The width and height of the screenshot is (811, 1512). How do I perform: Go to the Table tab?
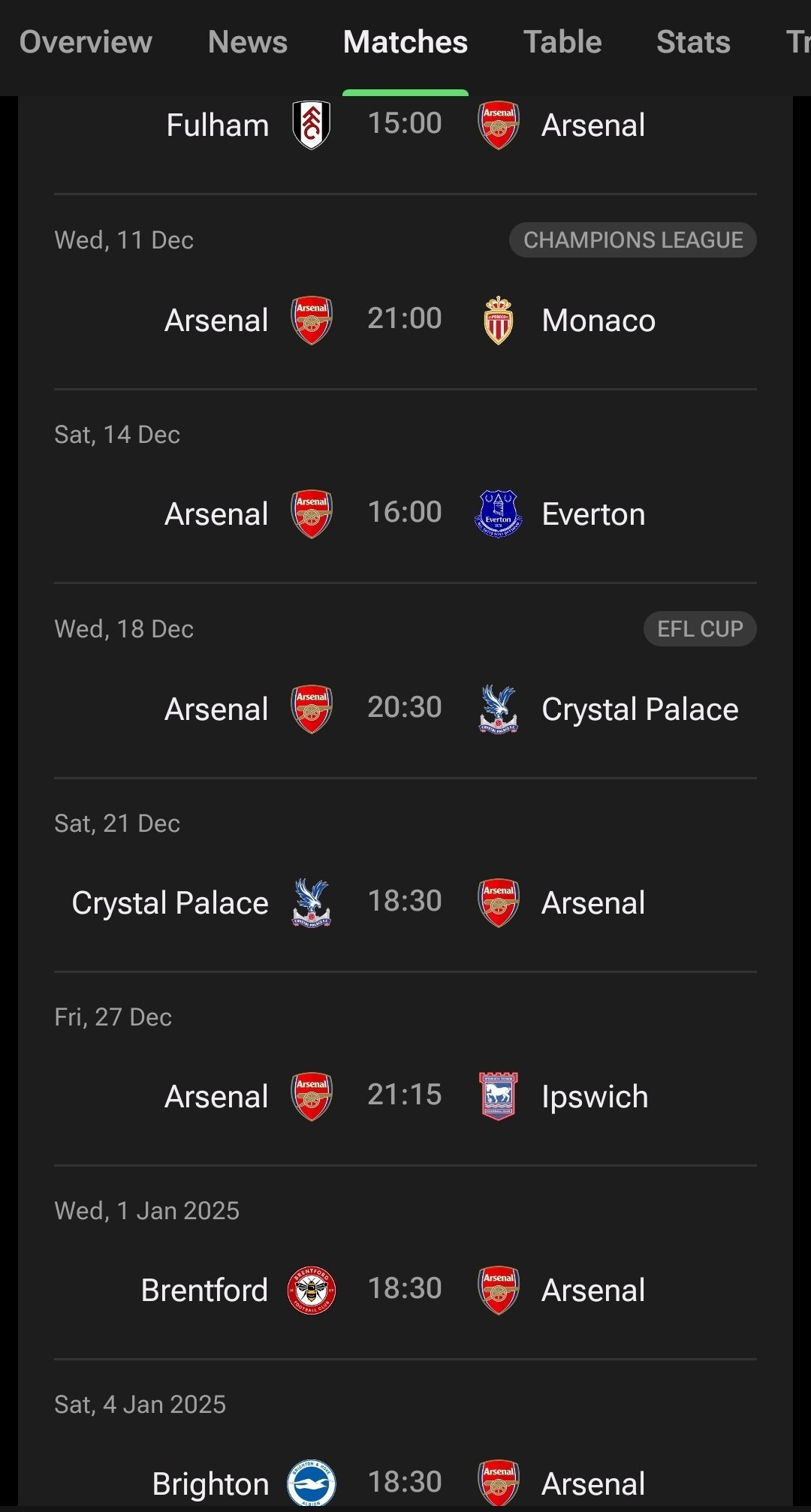[562, 42]
